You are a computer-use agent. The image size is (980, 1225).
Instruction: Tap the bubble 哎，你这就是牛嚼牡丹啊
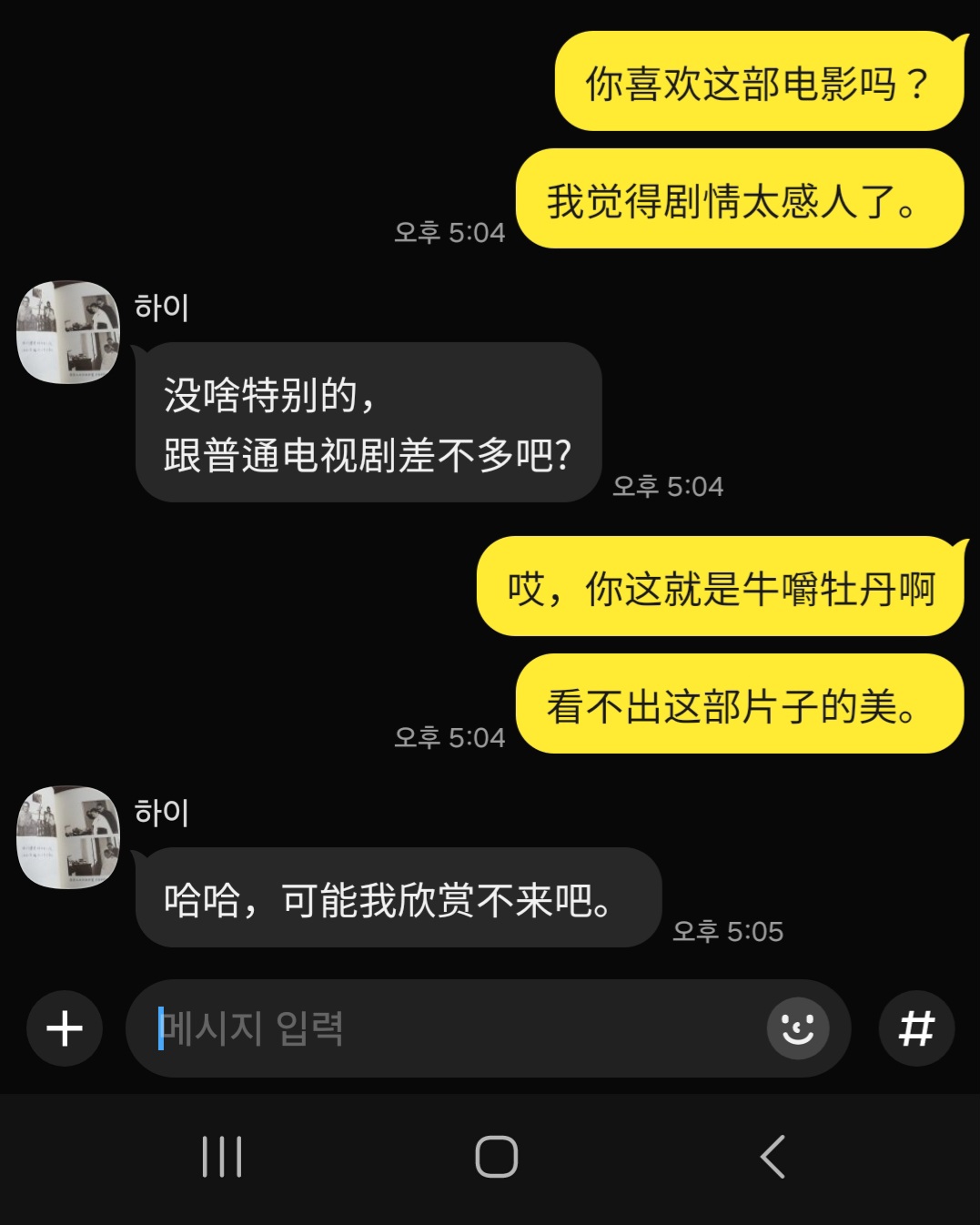[x=719, y=585]
